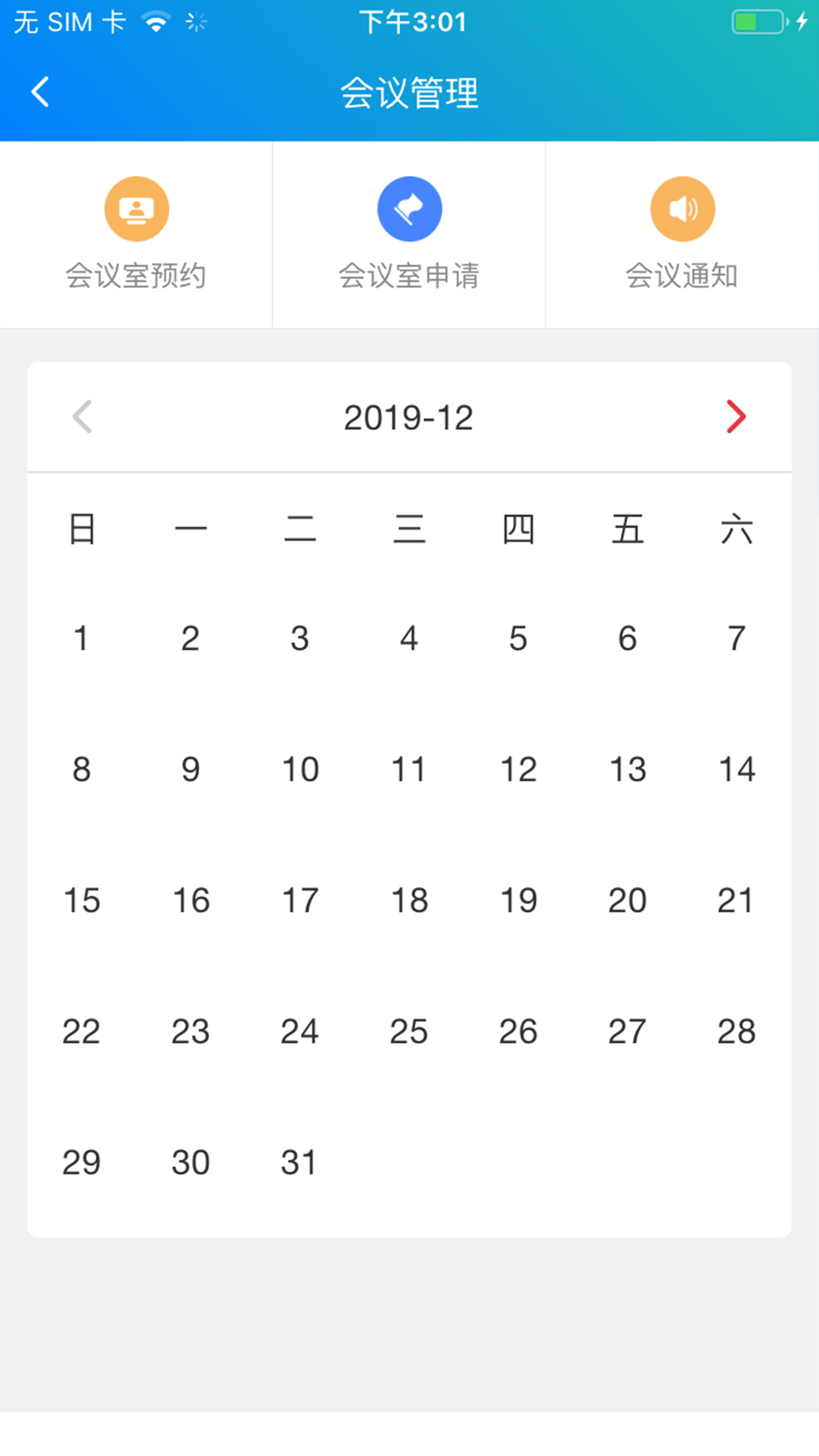Go to next month with red right chevron

point(737,416)
